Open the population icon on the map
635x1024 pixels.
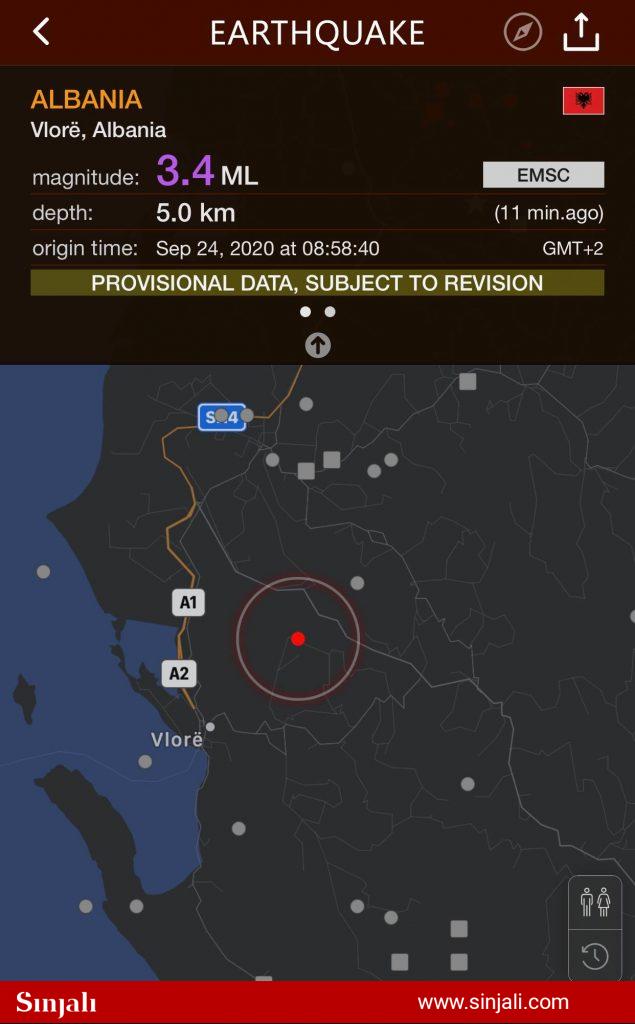[x=595, y=903]
